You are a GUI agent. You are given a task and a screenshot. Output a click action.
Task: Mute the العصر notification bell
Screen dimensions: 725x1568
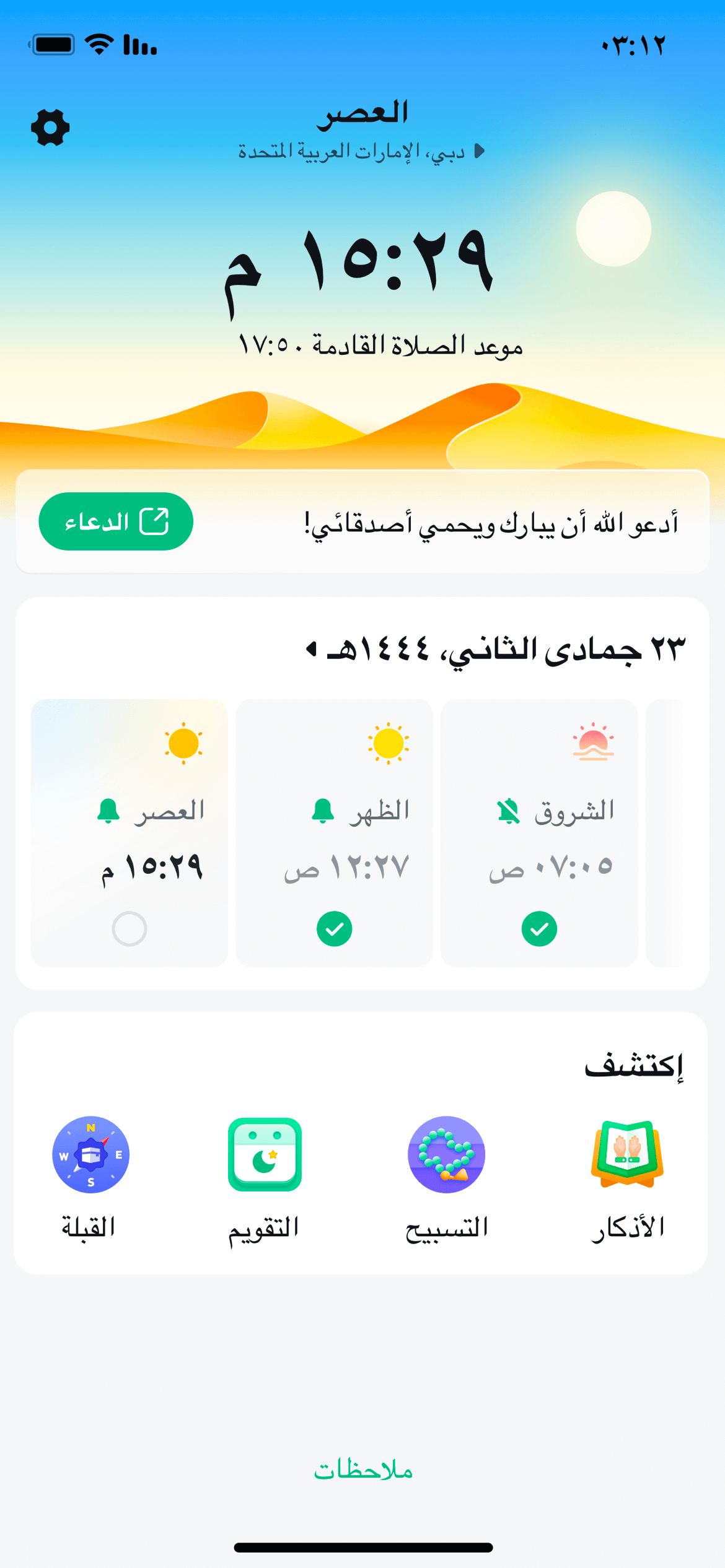(x=108, y=811)
